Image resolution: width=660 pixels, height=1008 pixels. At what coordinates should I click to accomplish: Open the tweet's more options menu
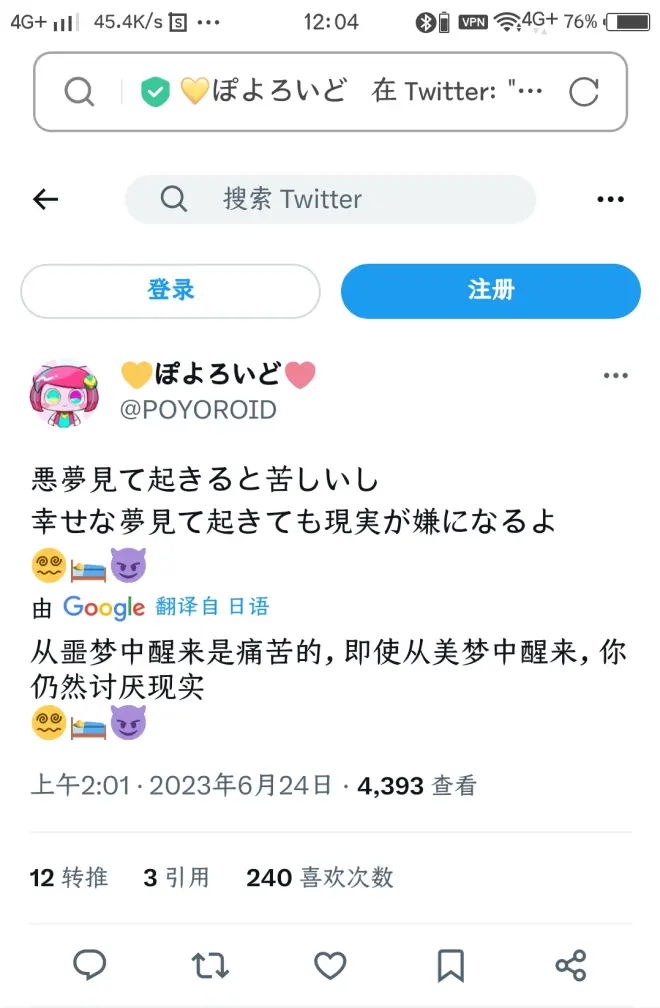click(x=615, y=376)
